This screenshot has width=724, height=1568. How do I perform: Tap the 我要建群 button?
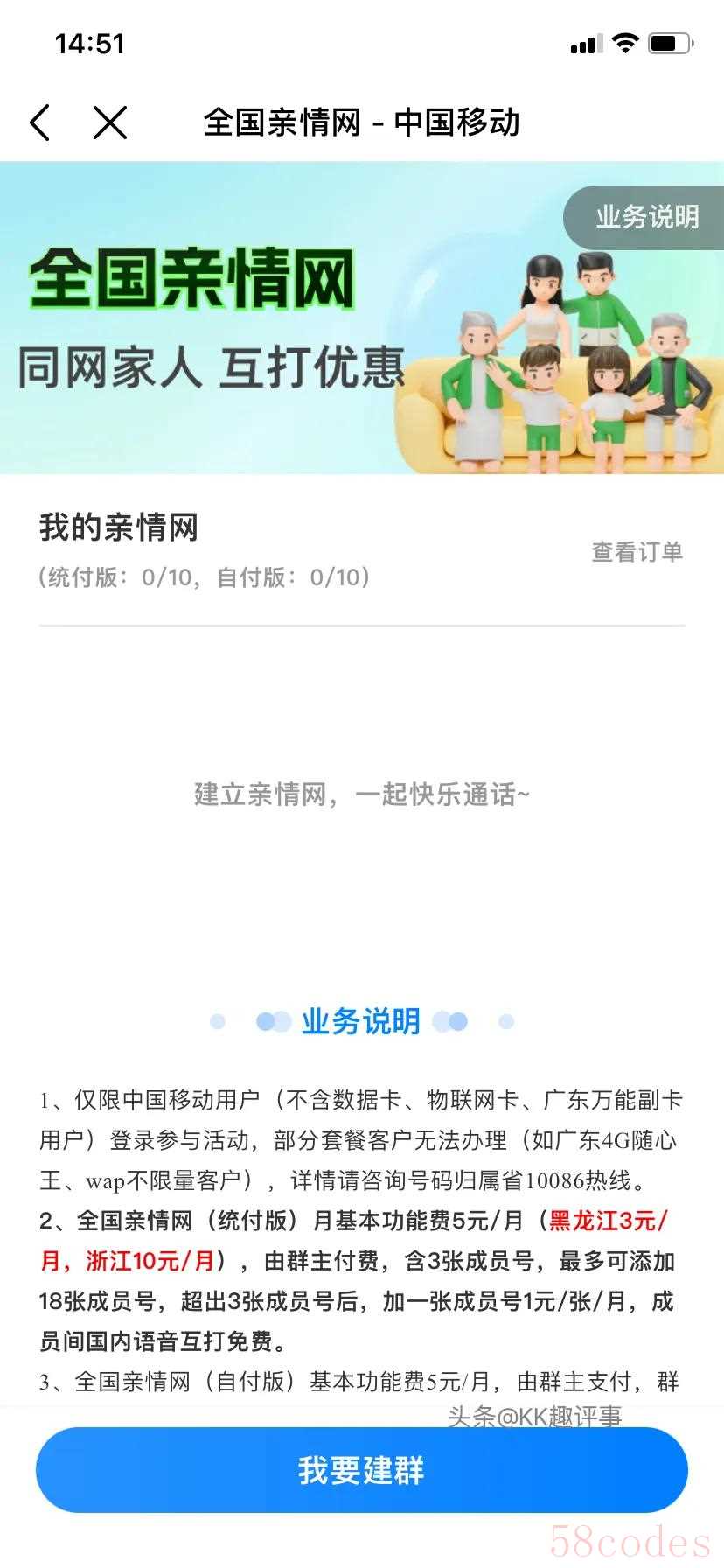coord(361,1469)
